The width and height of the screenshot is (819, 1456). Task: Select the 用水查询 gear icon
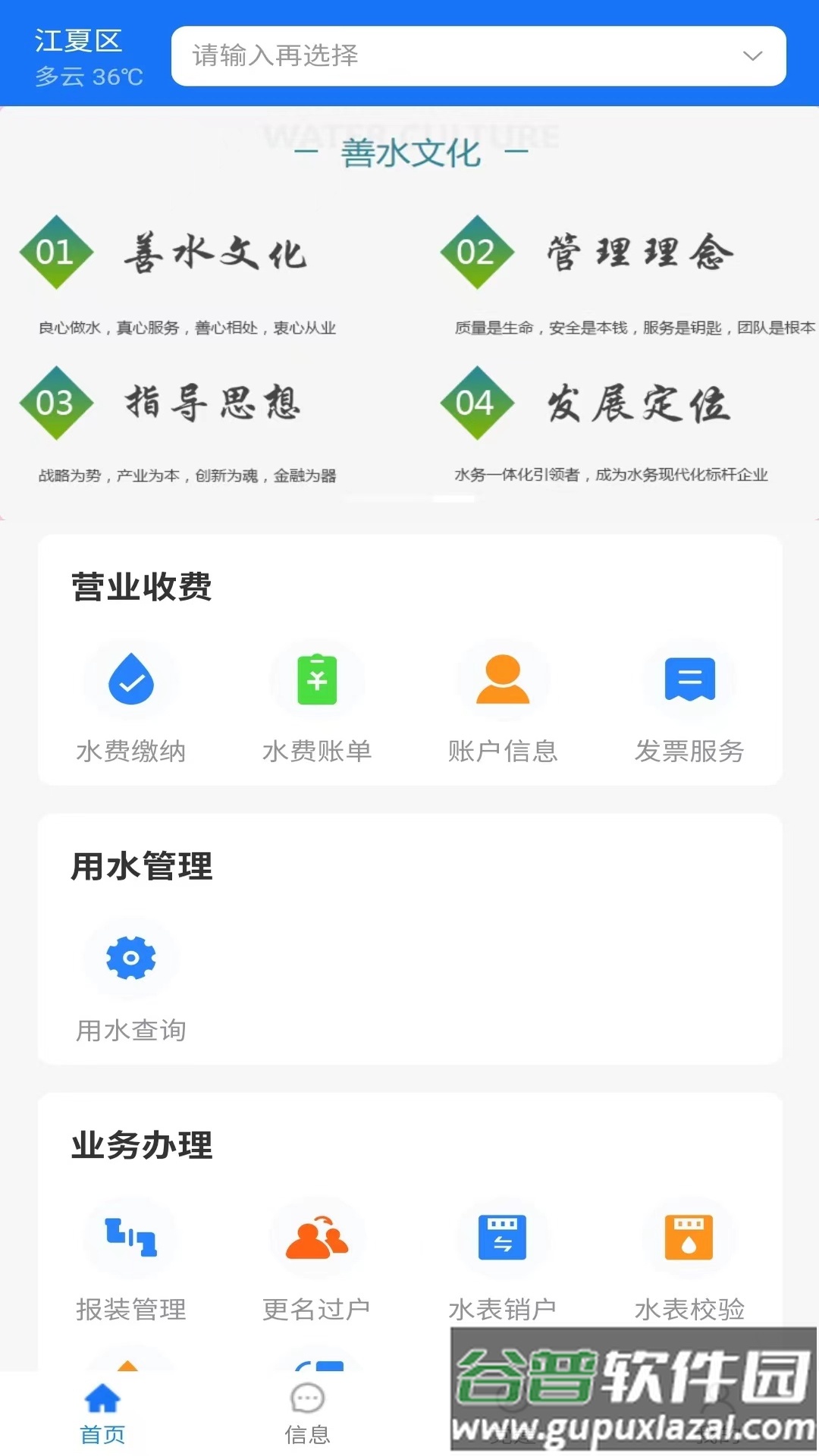(x=130, y=958)
